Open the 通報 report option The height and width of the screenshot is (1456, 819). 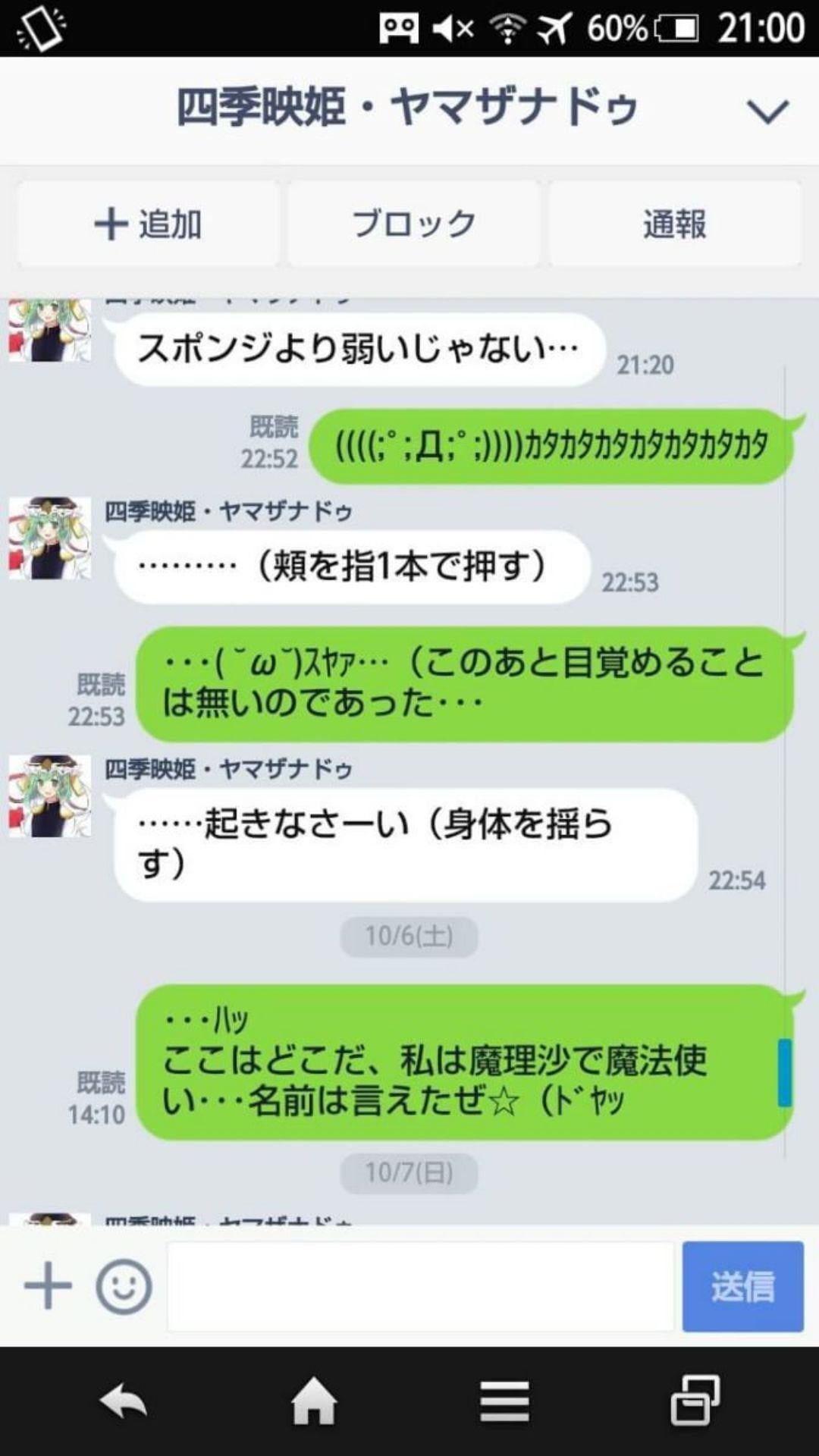pos(673,222)
